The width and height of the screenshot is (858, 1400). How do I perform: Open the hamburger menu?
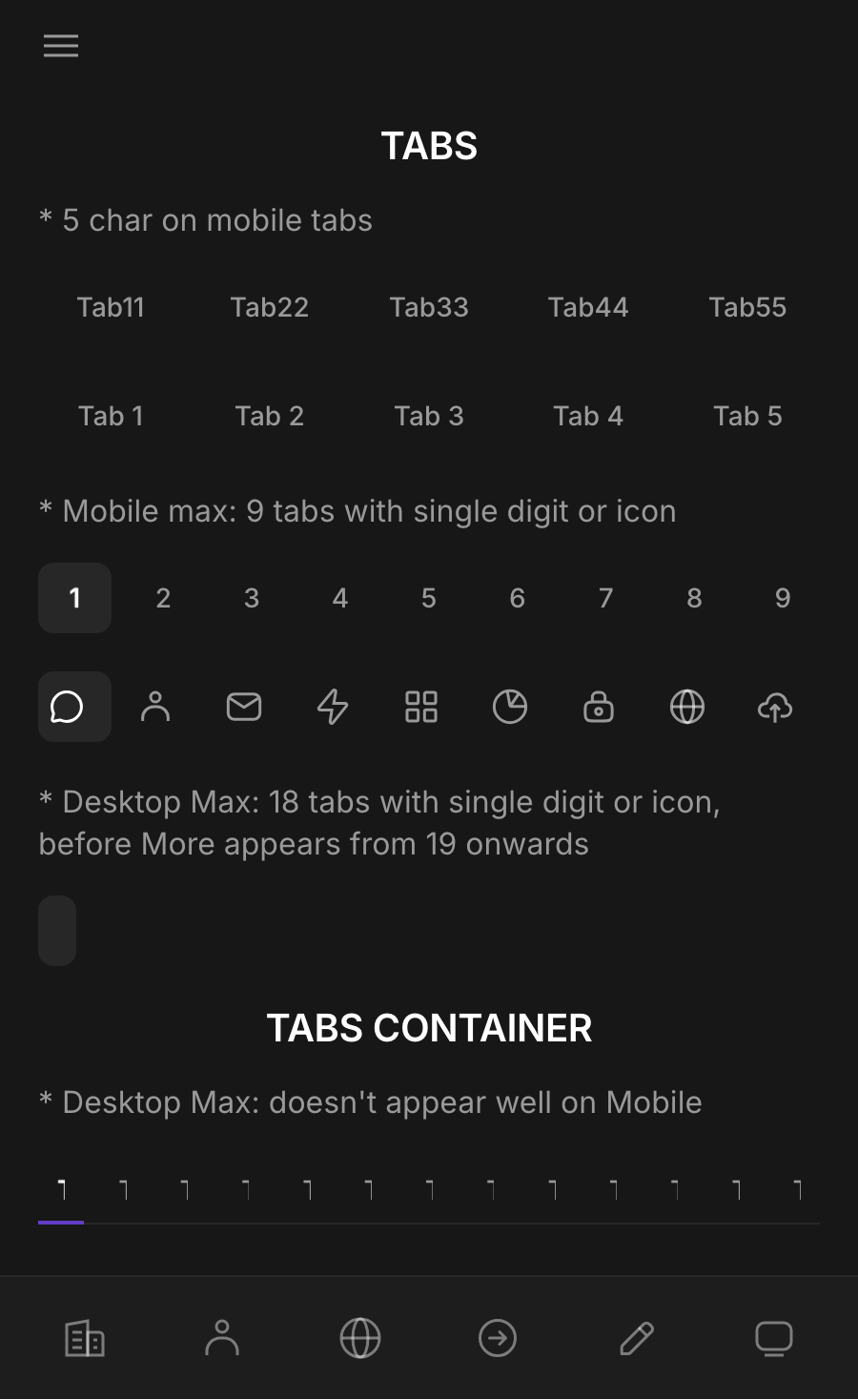pyautogui.click(x=61, y=46)
